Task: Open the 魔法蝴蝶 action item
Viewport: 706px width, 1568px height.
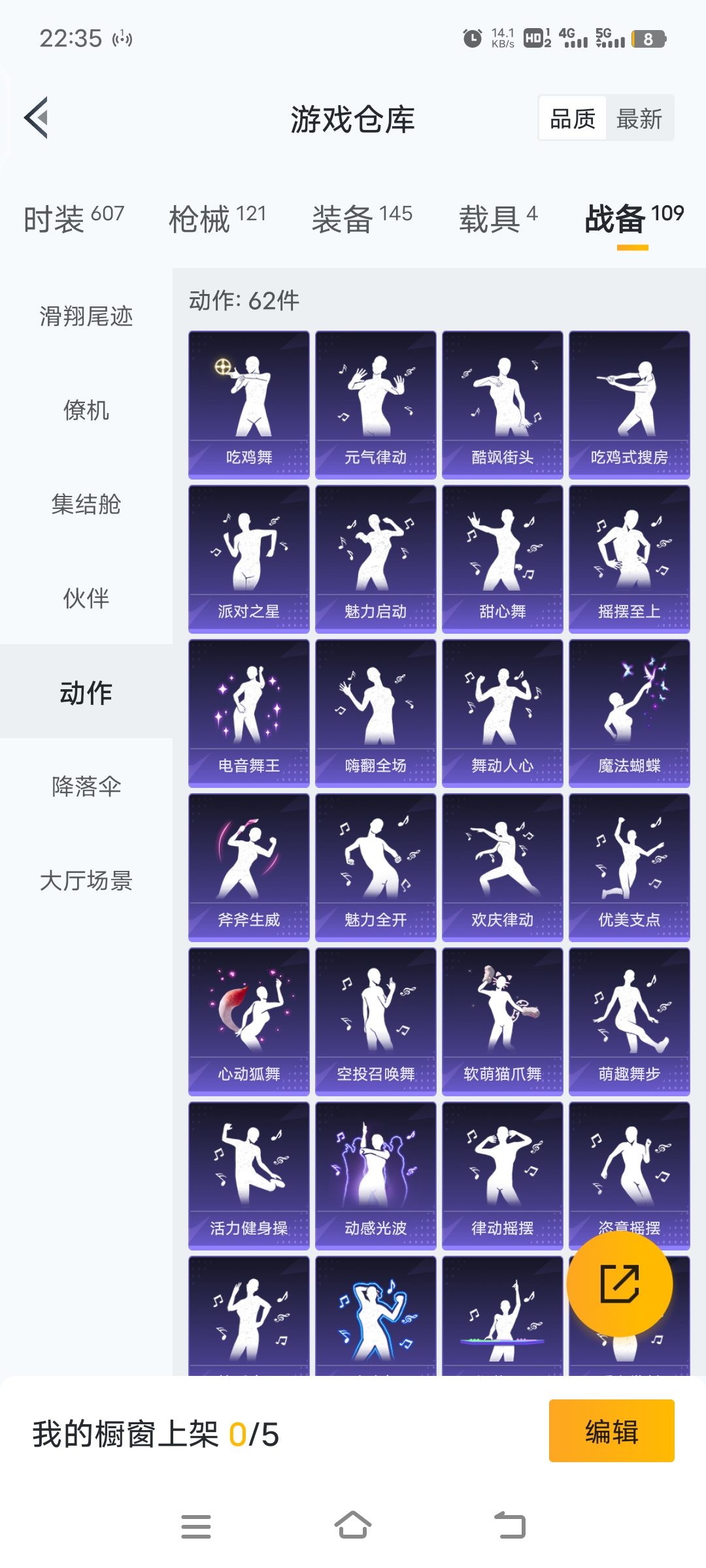Action: point(629,713)
